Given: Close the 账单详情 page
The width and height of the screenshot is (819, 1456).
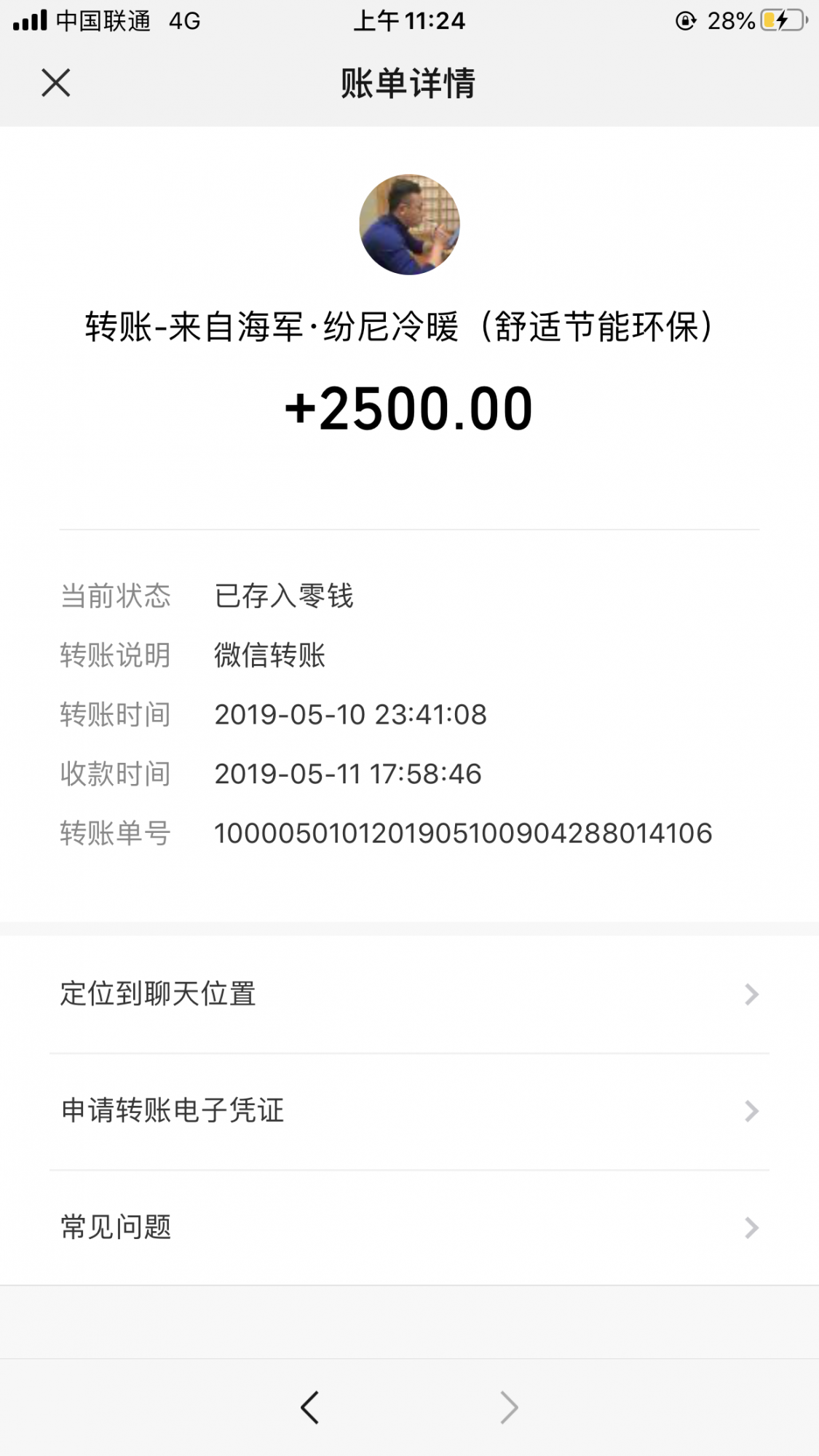Looking at the screenshot, I should (x=56, y=83).
